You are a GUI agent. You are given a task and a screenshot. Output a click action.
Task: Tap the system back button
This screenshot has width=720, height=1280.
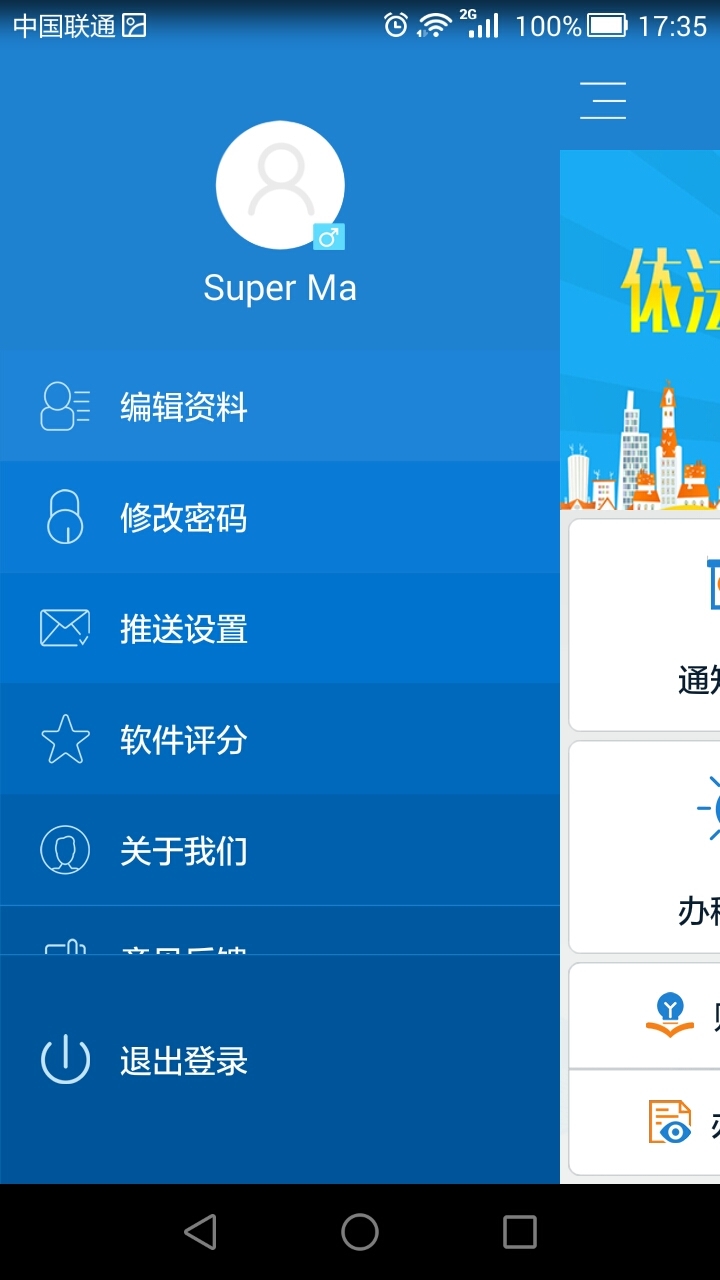200,1232
